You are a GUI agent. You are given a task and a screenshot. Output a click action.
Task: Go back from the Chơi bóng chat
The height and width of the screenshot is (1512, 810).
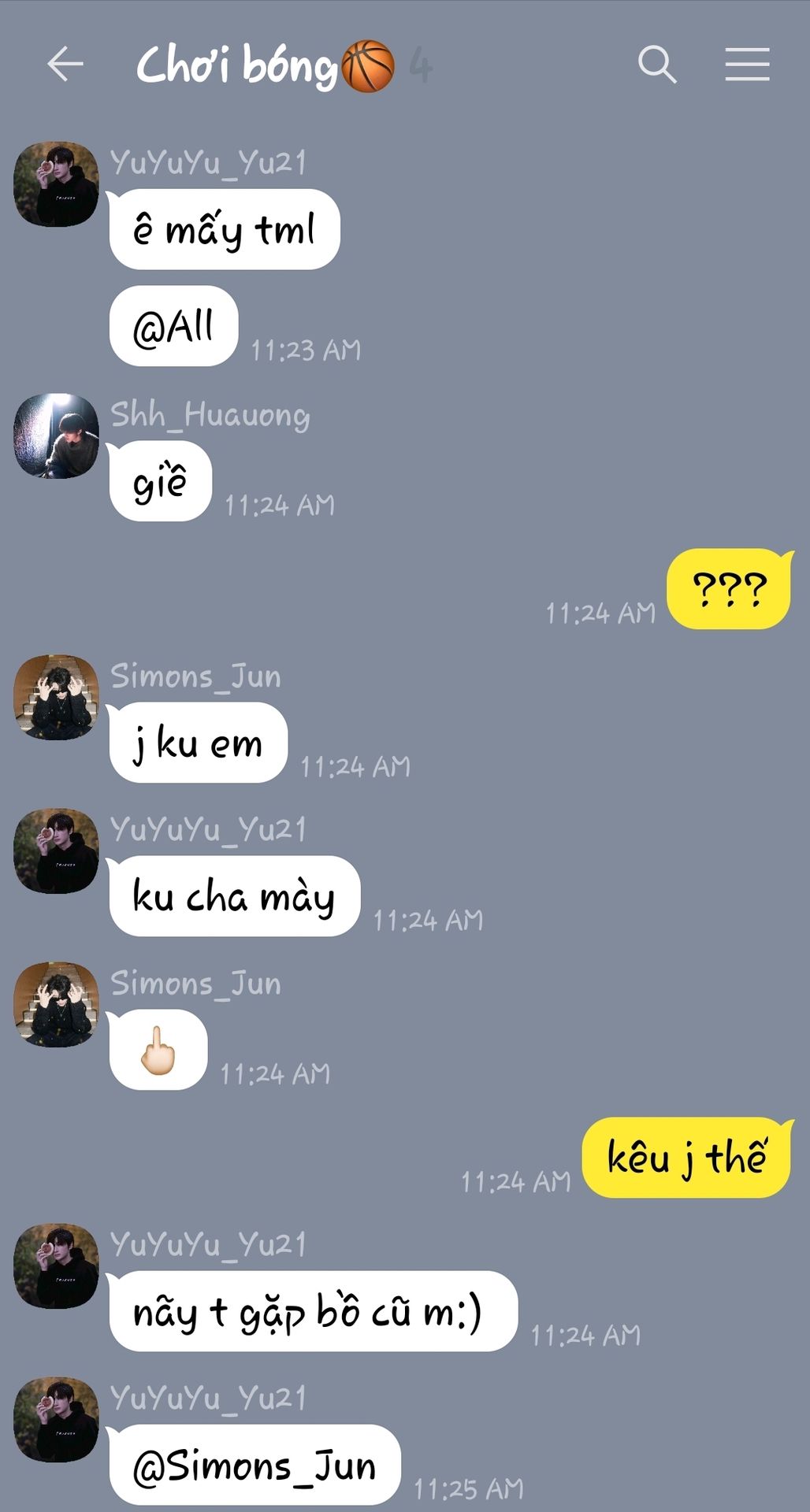pos(65,65)
